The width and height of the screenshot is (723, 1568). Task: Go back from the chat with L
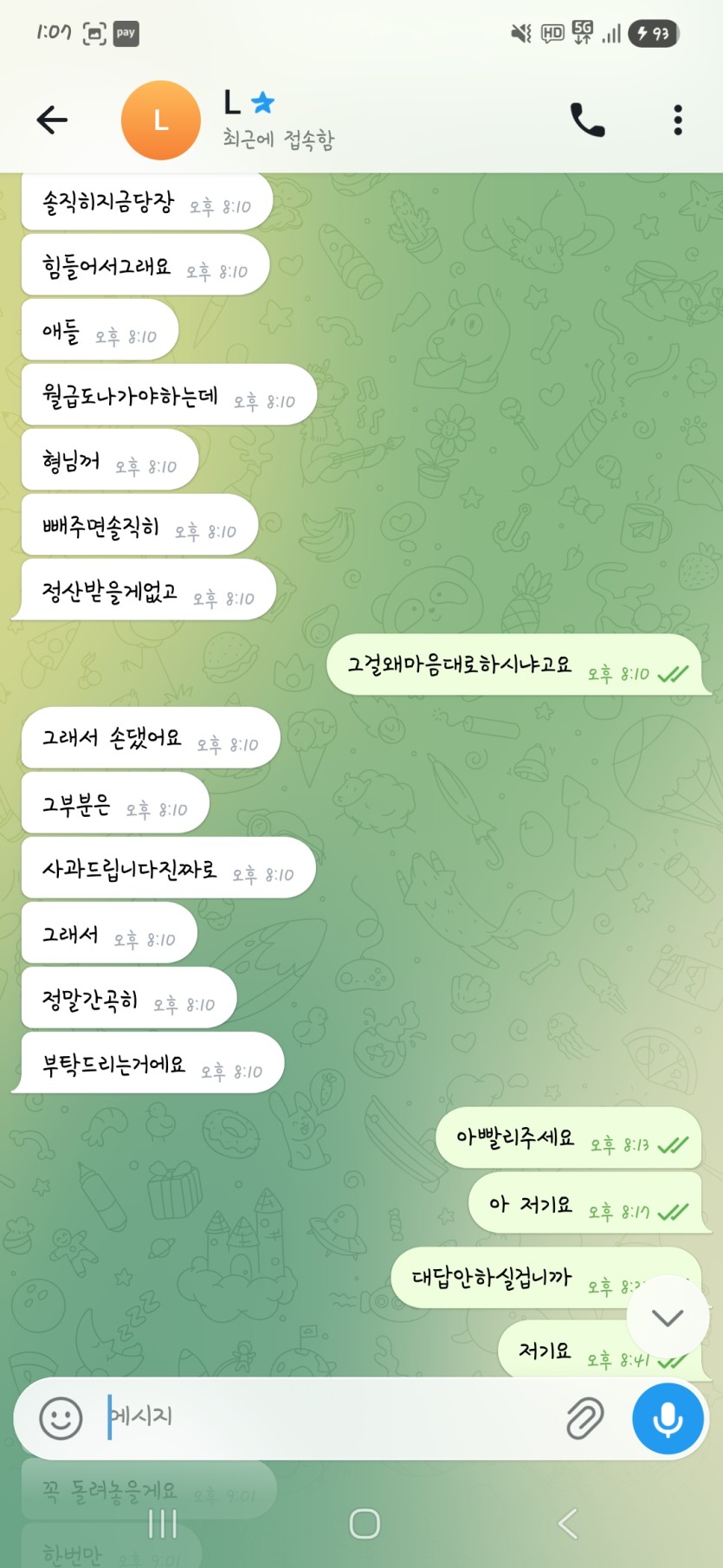click(52, 120)
